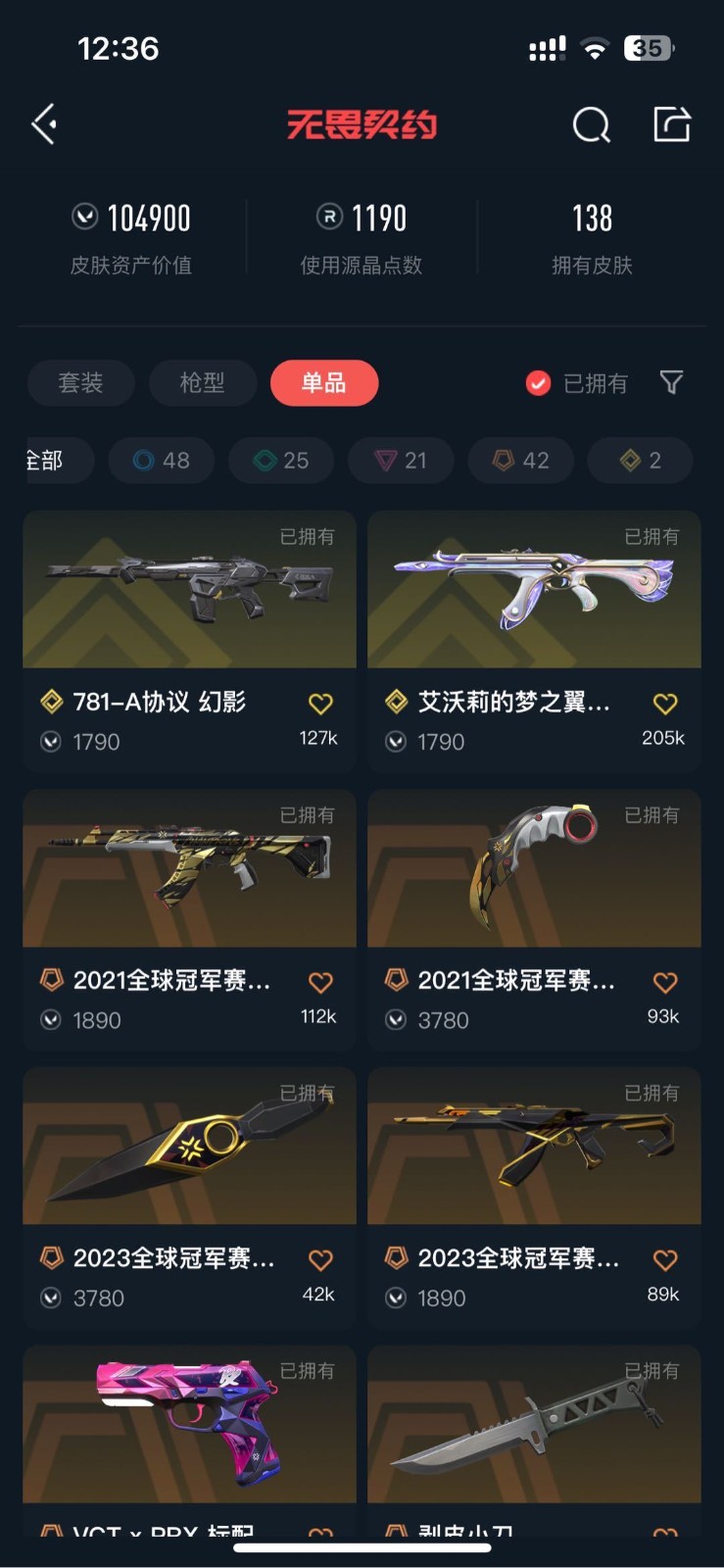Uncheck the 已拥有 checkbox
This screenshot has height=1568, width=724.
[538, 383]
